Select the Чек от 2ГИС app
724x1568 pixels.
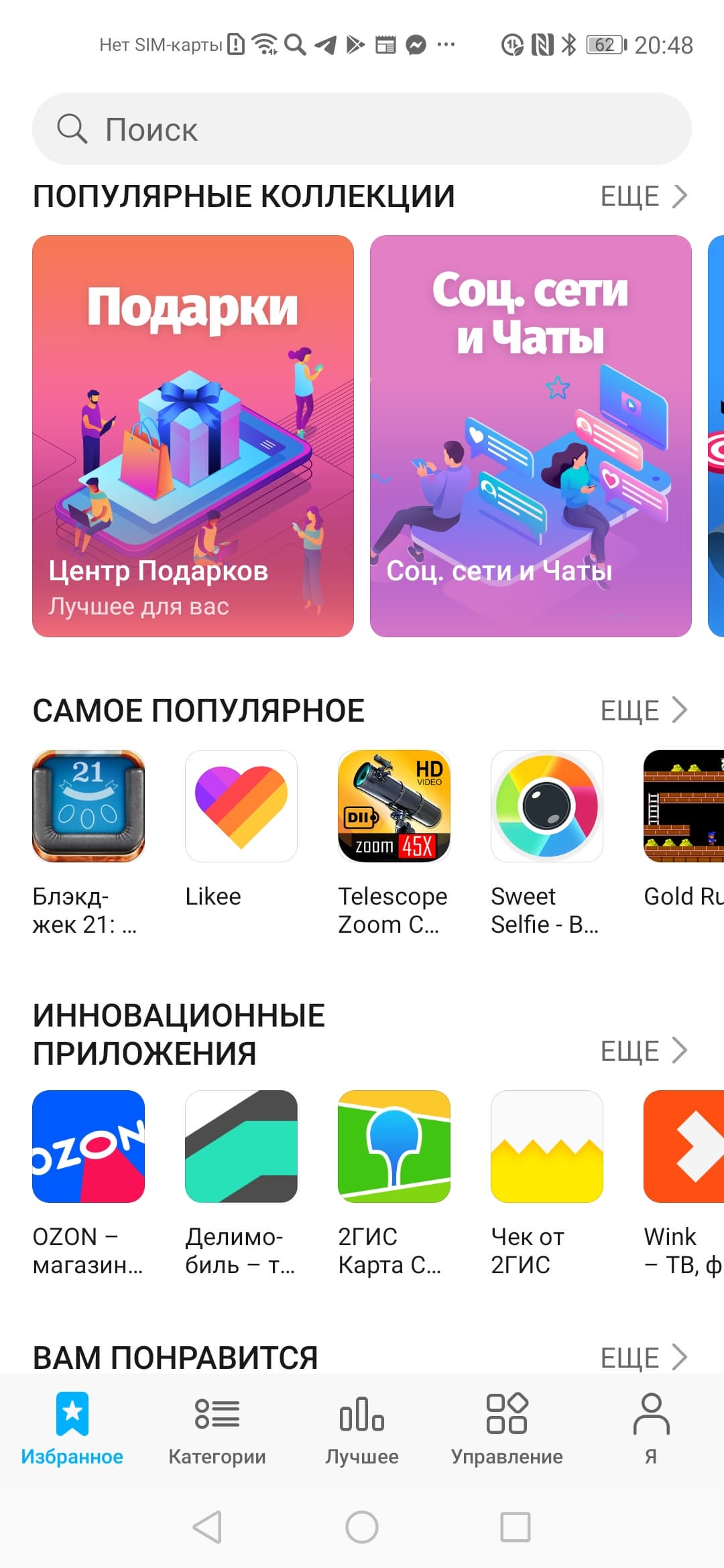pyautogui.click(x=547, y=1147)
